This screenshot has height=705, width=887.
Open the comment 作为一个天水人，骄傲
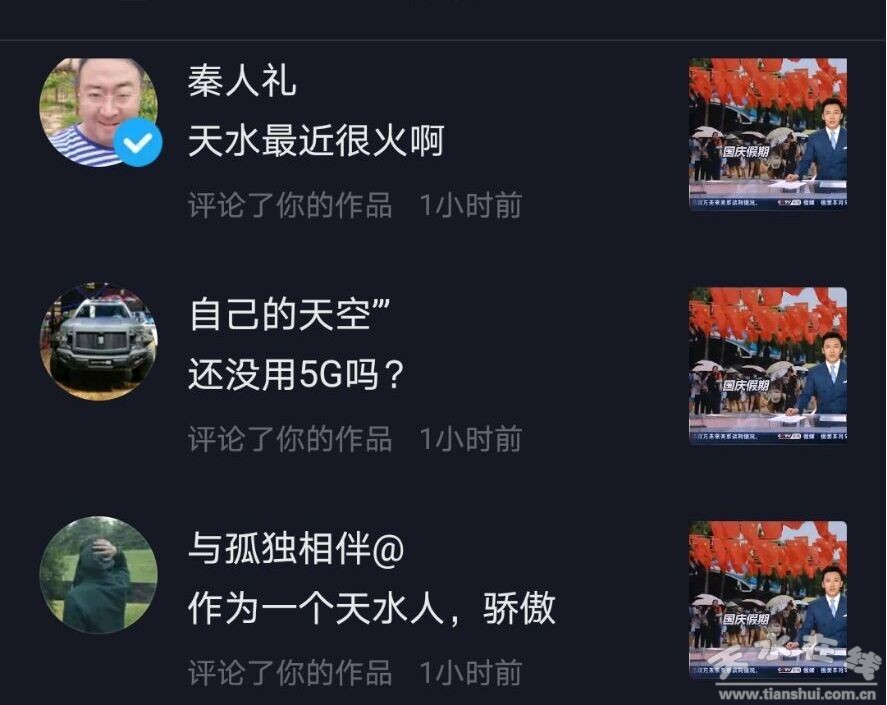coord(371,608)
